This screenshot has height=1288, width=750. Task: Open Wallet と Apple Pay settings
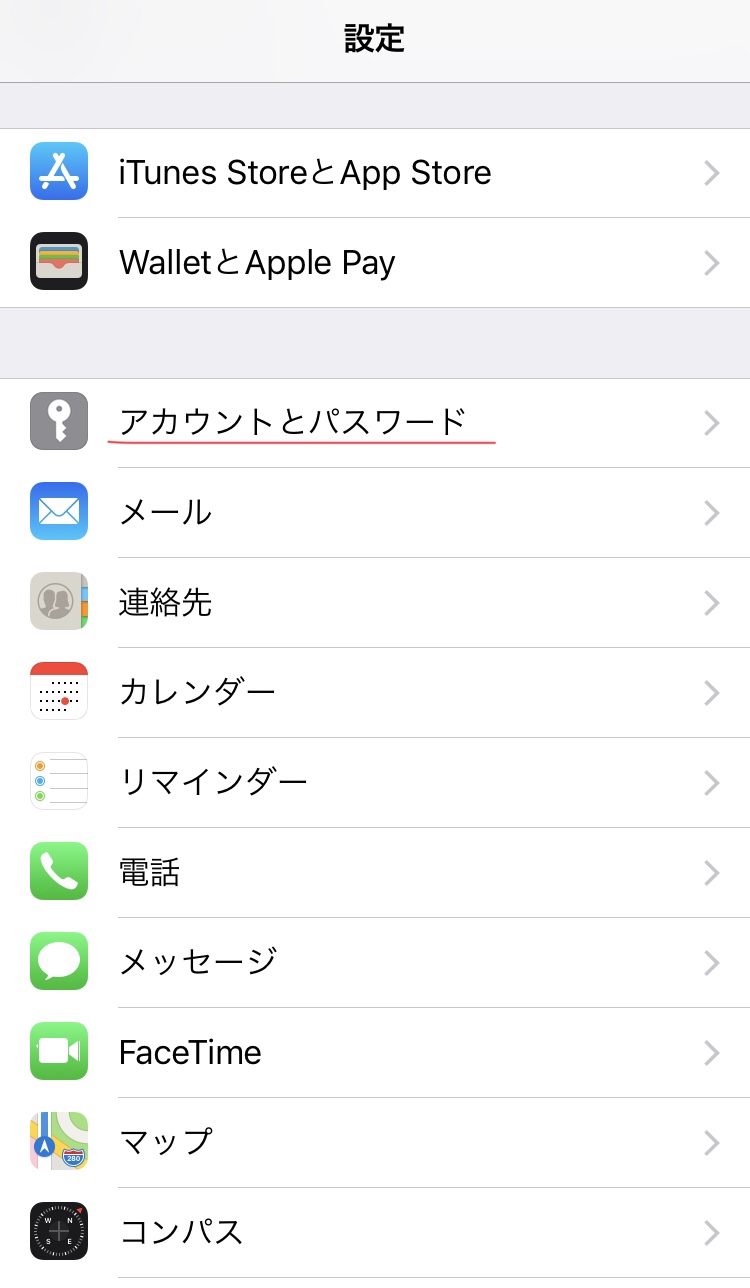point(374,263)
